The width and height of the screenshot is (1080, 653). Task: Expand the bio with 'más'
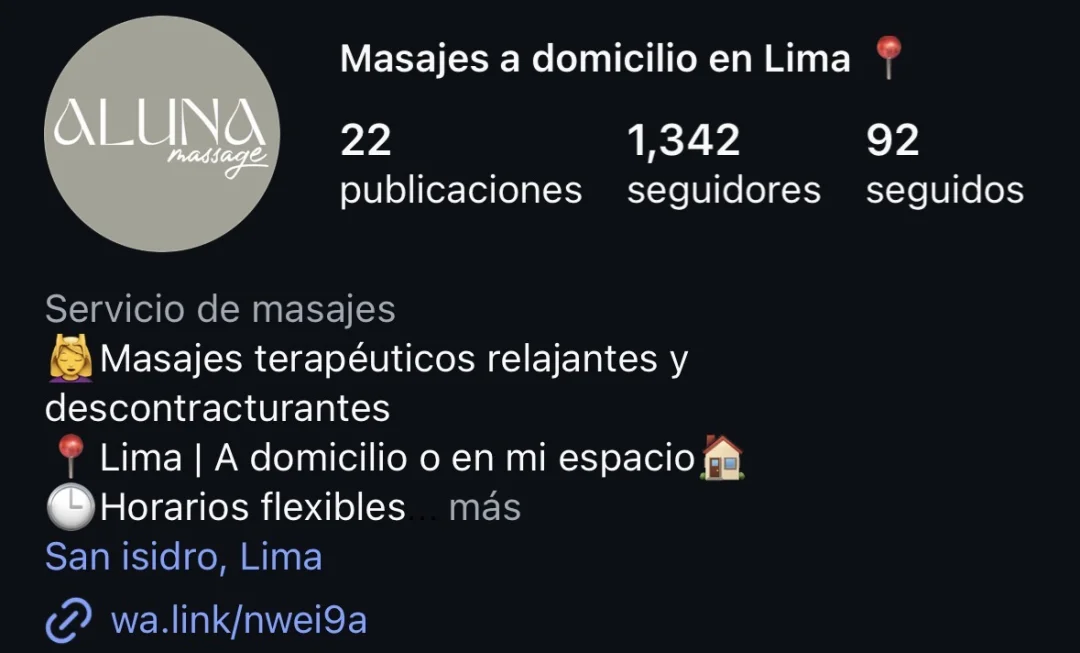(x=484, y=508)
